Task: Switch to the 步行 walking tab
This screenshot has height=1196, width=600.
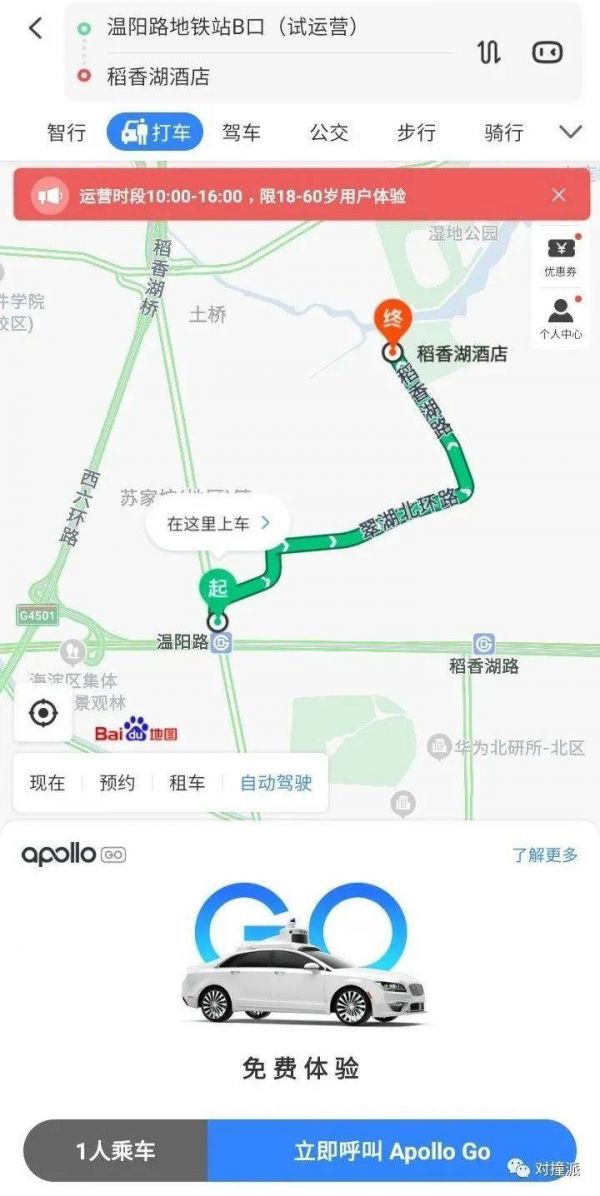Action: coord(416,132)
